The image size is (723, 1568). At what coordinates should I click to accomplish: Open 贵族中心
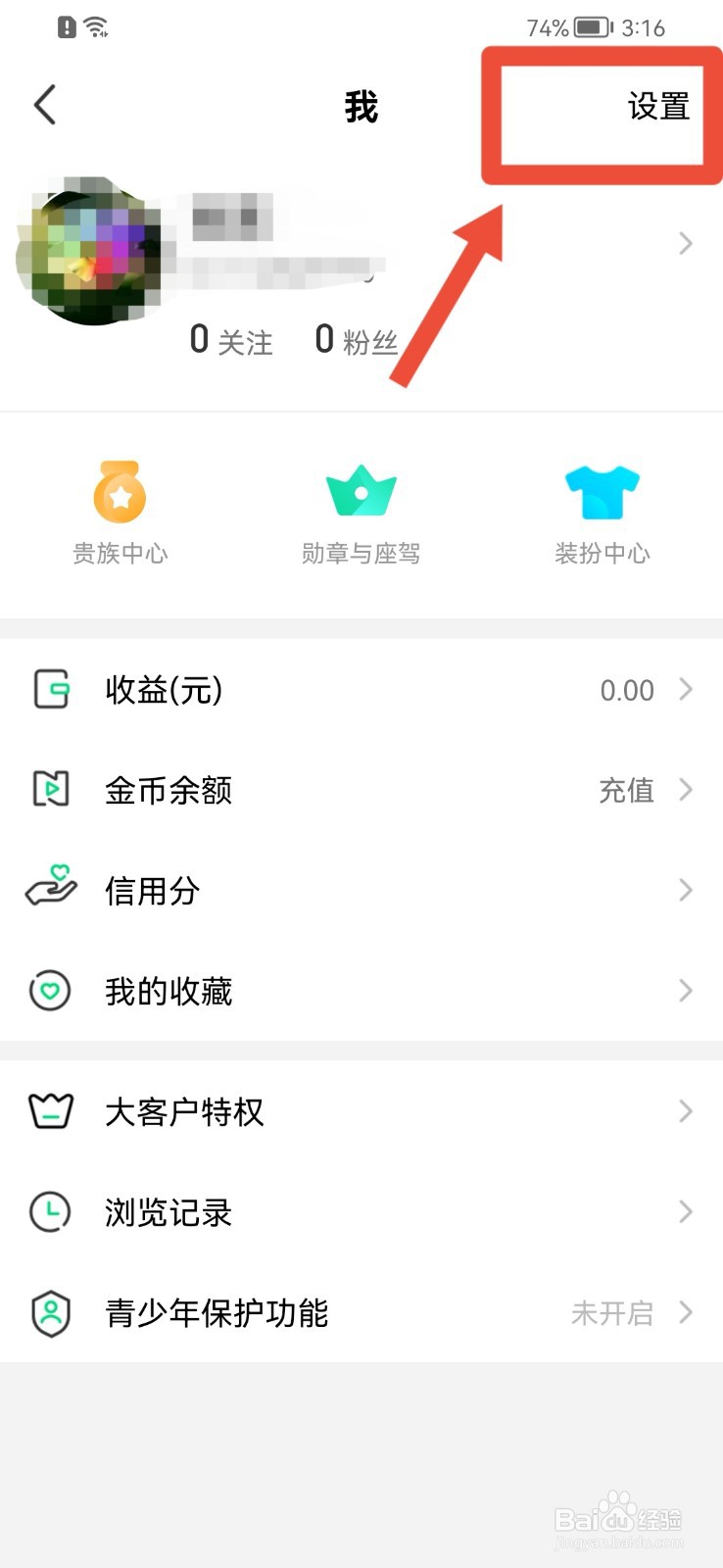click(120, 513)
